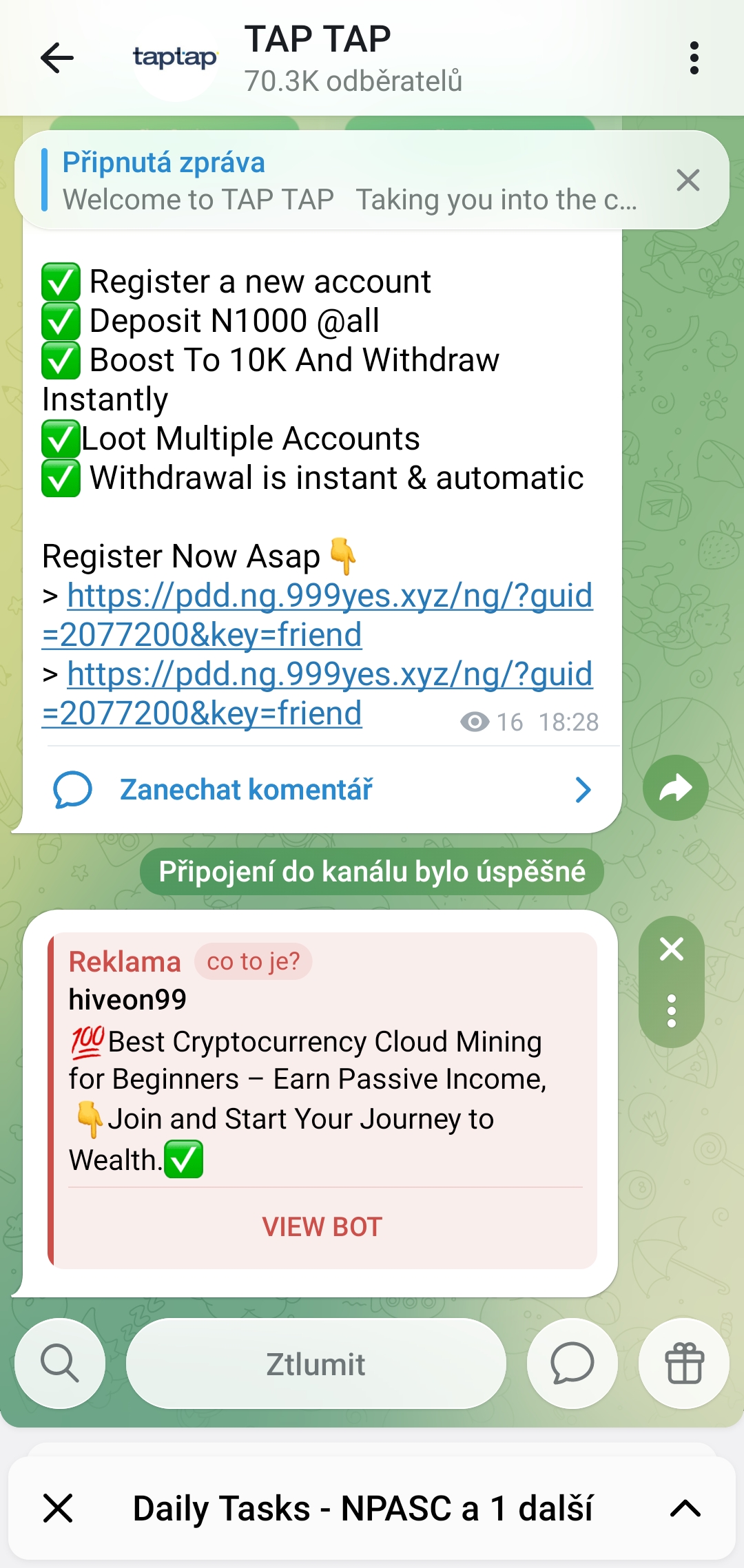Search within the channel
This screenshot has height=1568, width=744.
click(x=60, y=1363)
